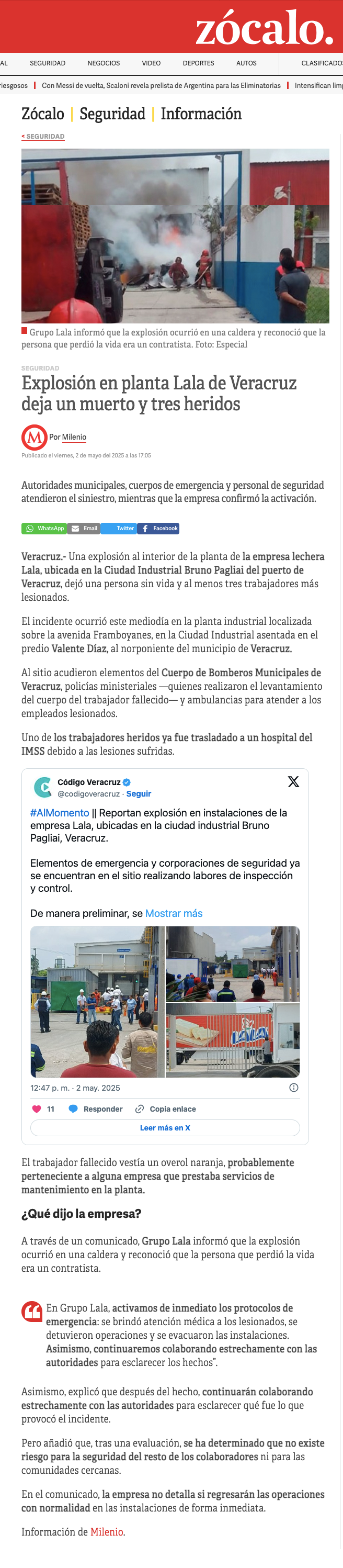The width and height of the screenshot is (343, 1568).
Task: Open the DEPORTES section
Action: click(198, 63)
